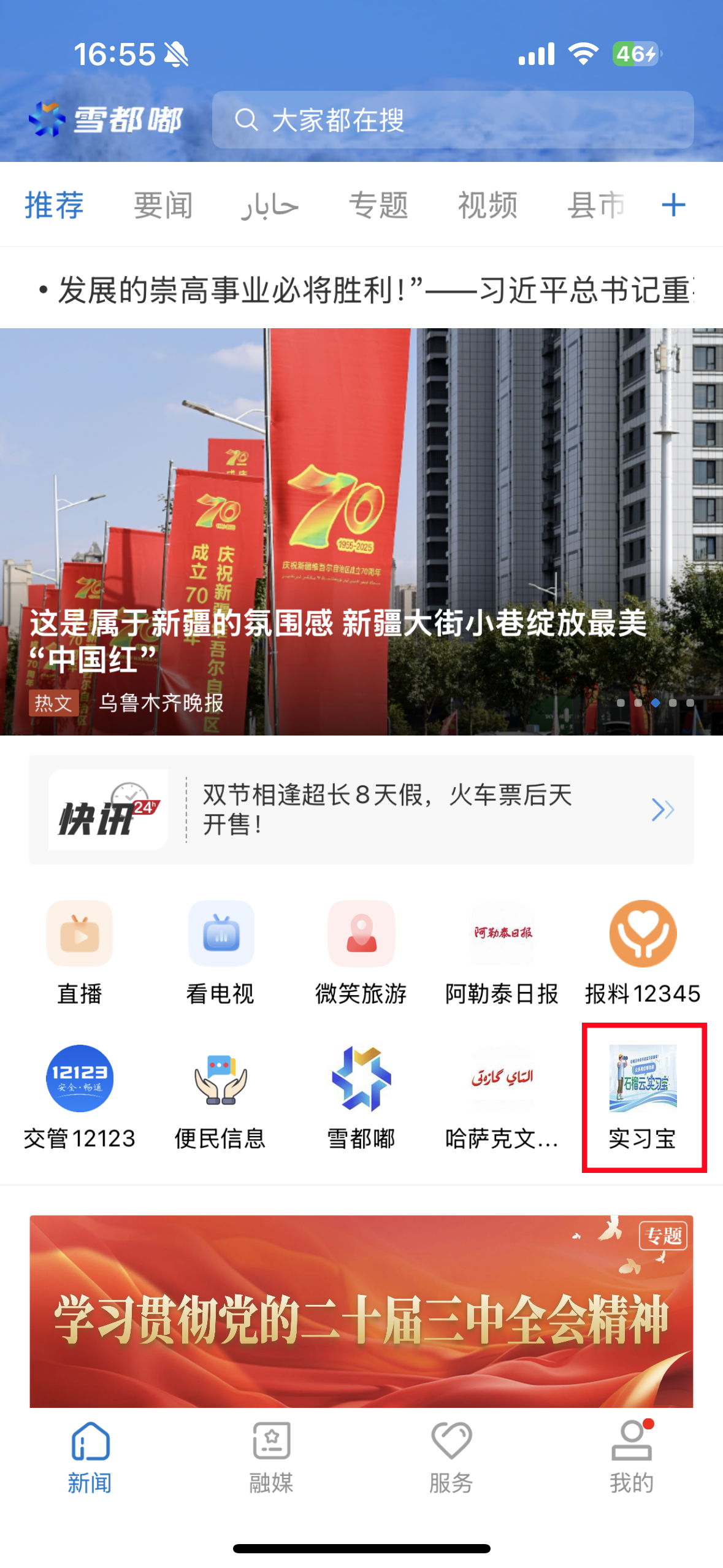Image resolution: width=723 pixels, height=1568 pixels.
Task: Open the 实习宝 shortcut
Action: point(643,1096)
